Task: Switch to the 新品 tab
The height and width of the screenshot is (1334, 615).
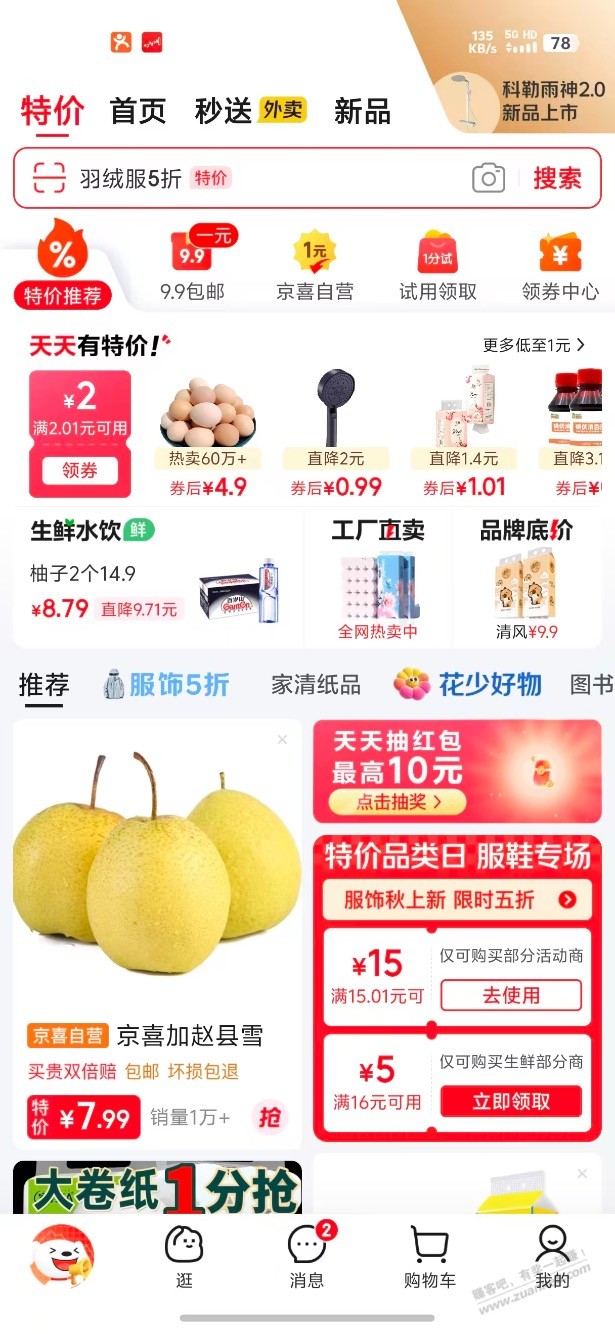Action: pyautogui.click(x=362, y=111)
